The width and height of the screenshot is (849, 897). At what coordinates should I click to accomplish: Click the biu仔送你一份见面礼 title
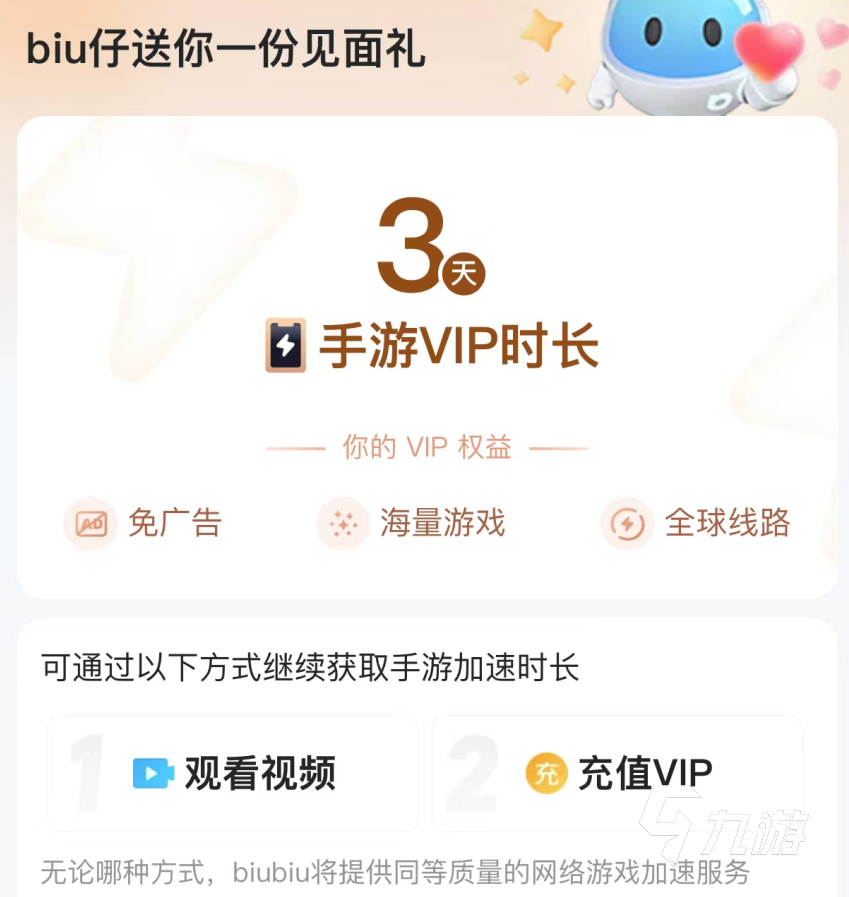(x=225, y=50)
